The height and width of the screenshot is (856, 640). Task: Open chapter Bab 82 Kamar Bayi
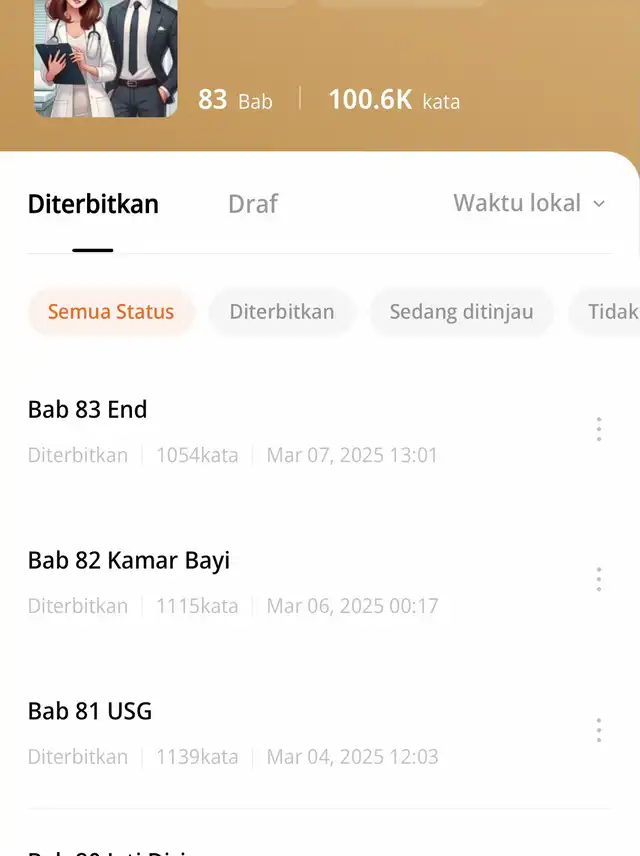click(129, 561)
